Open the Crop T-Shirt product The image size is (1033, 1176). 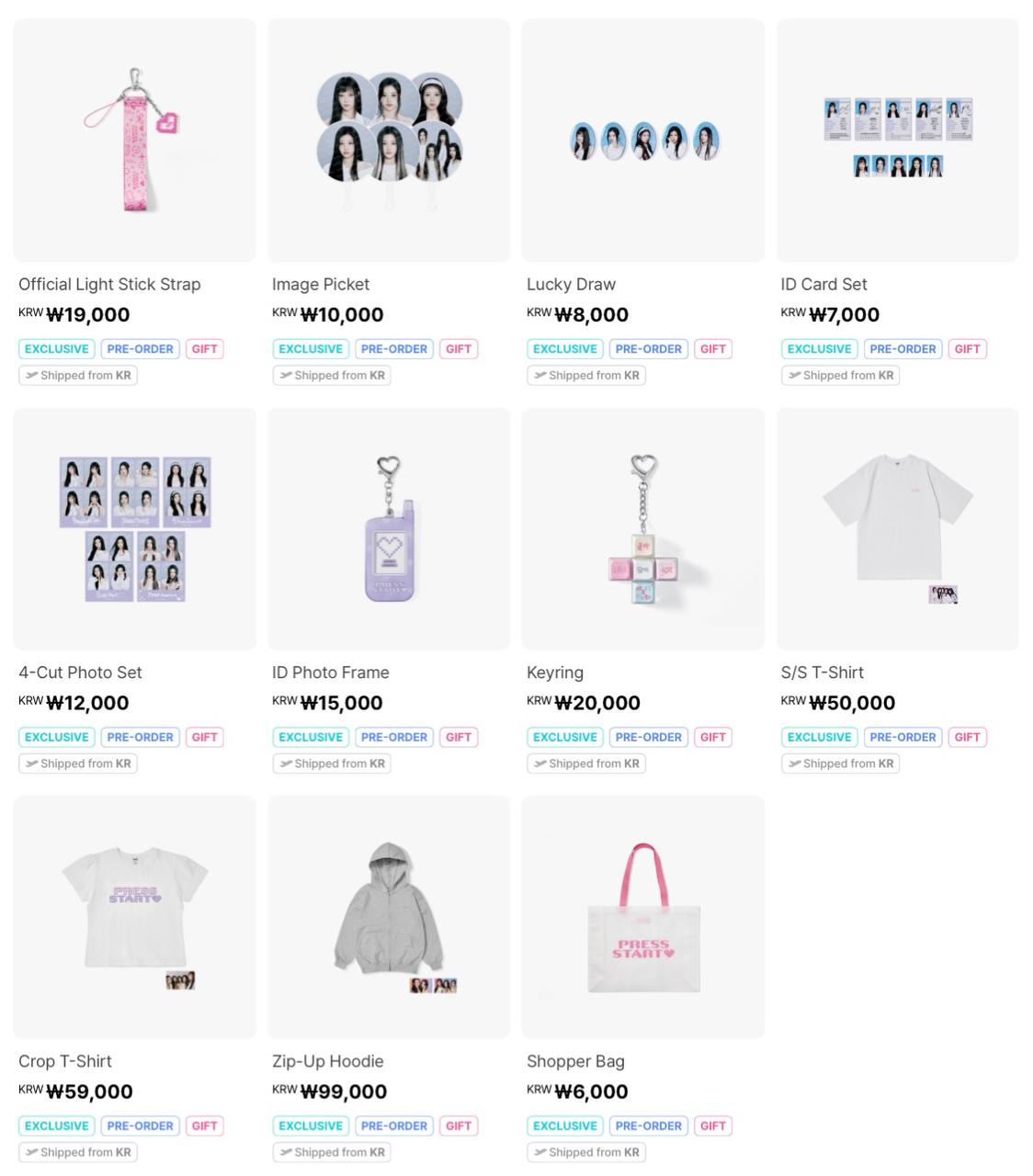click(134, 918)
